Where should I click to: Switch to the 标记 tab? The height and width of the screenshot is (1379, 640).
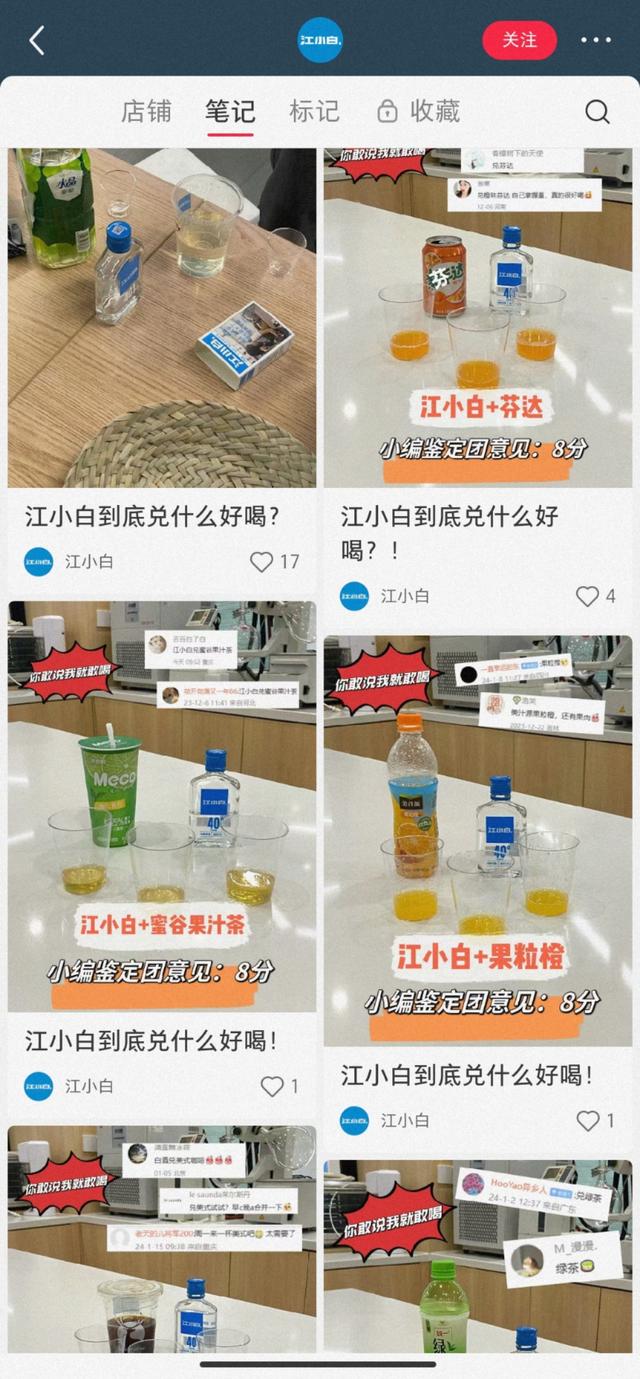pos(314,111)
